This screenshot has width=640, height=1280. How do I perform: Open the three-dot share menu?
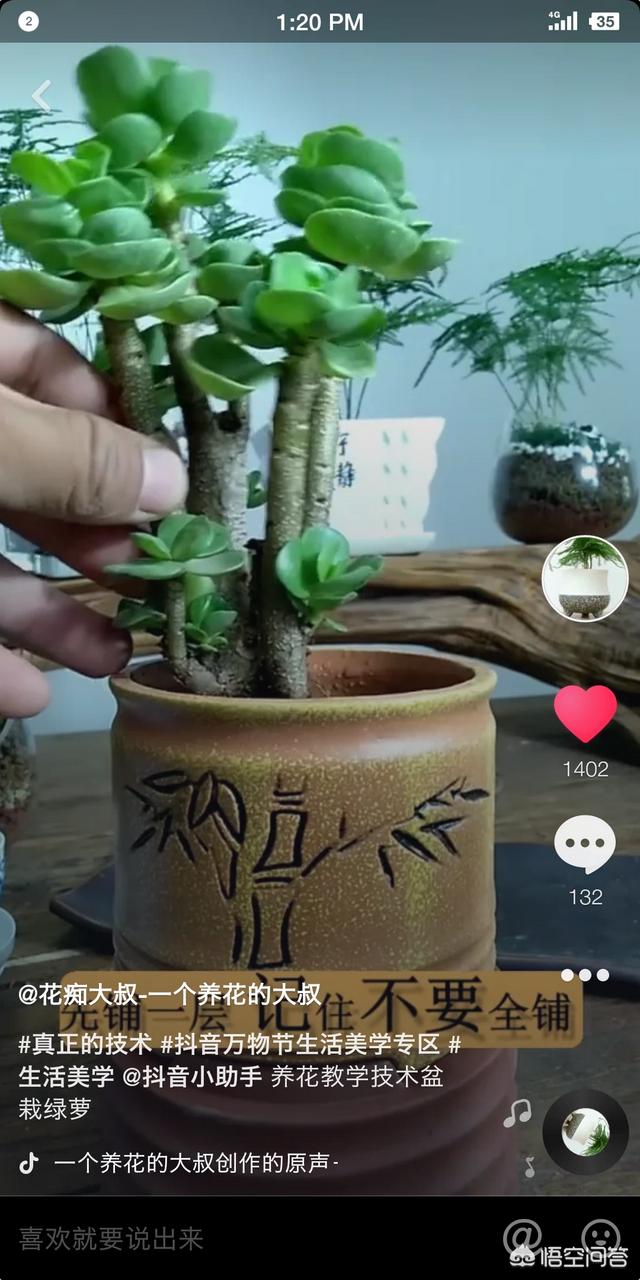pyautogui.click(x=585, y=975)
